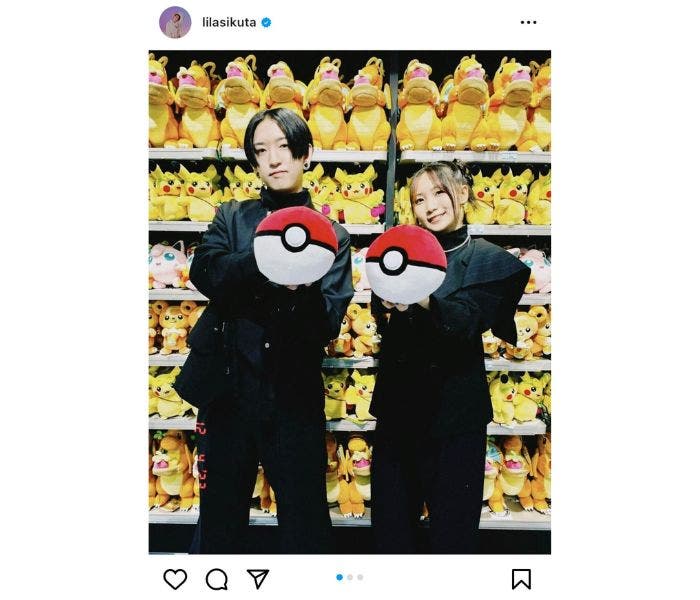
Task: Save the post with the bookmark icon
Action: [x=521, y=579]
